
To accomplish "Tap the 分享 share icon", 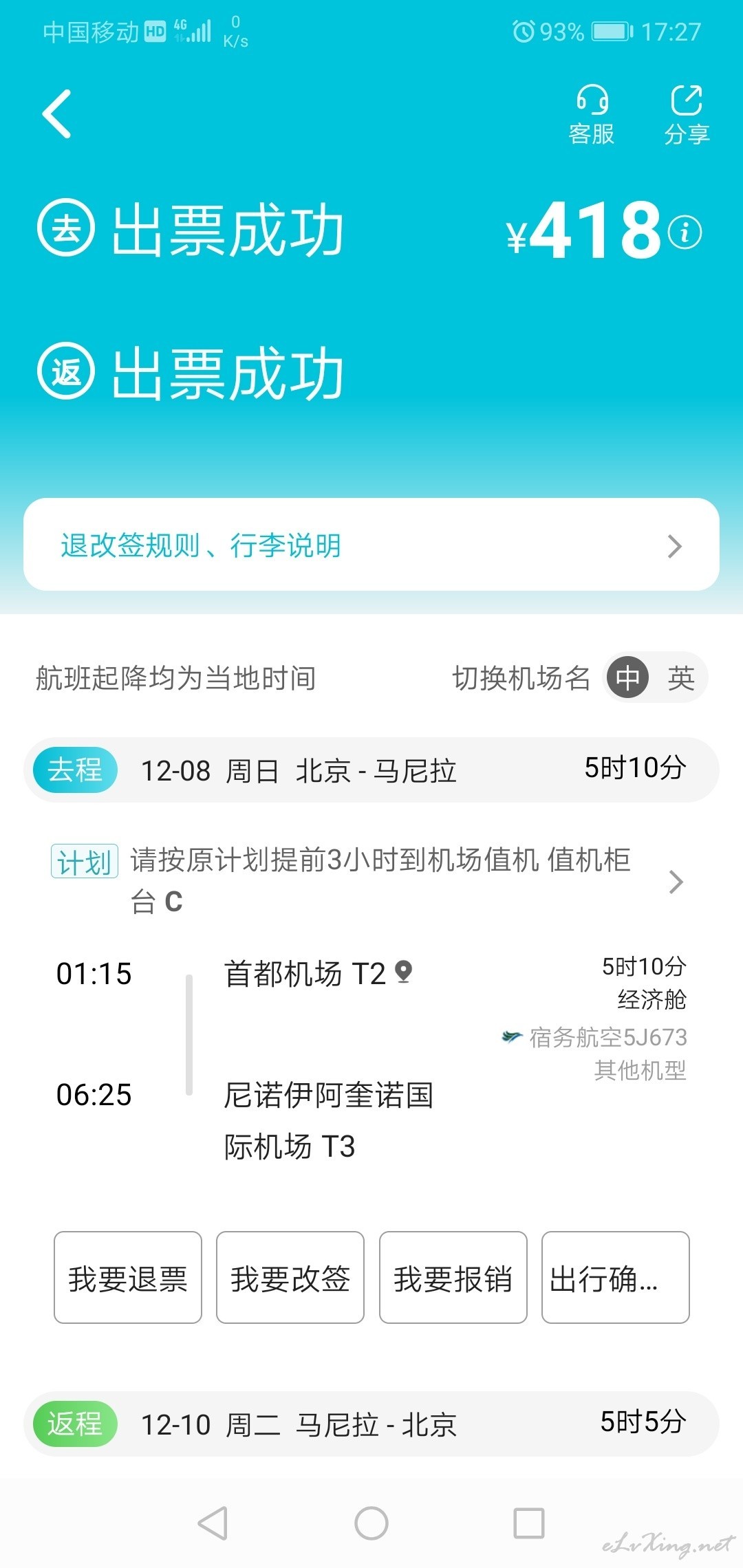I will click(x=687, y=114).
